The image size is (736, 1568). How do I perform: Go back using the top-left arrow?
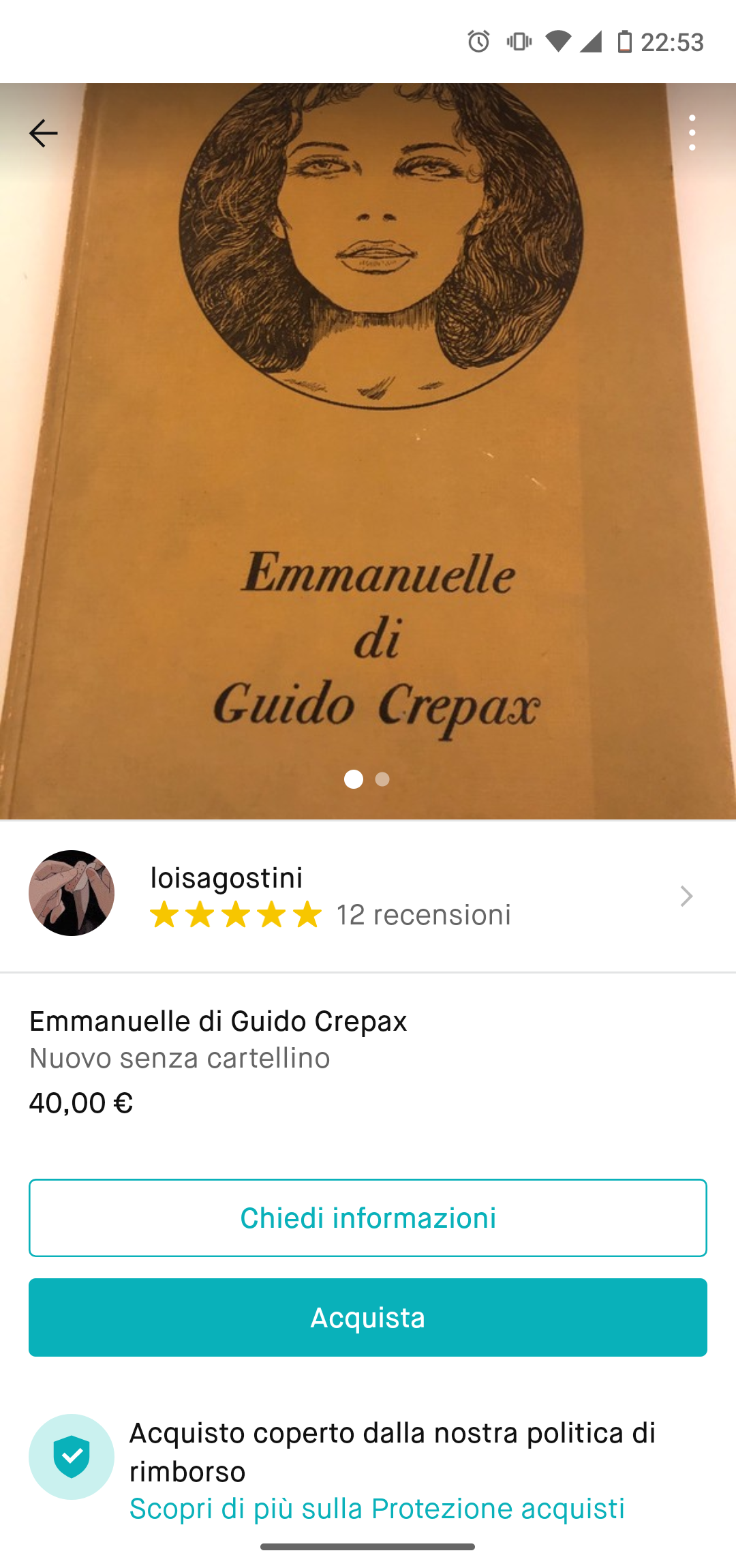point(43,133)
